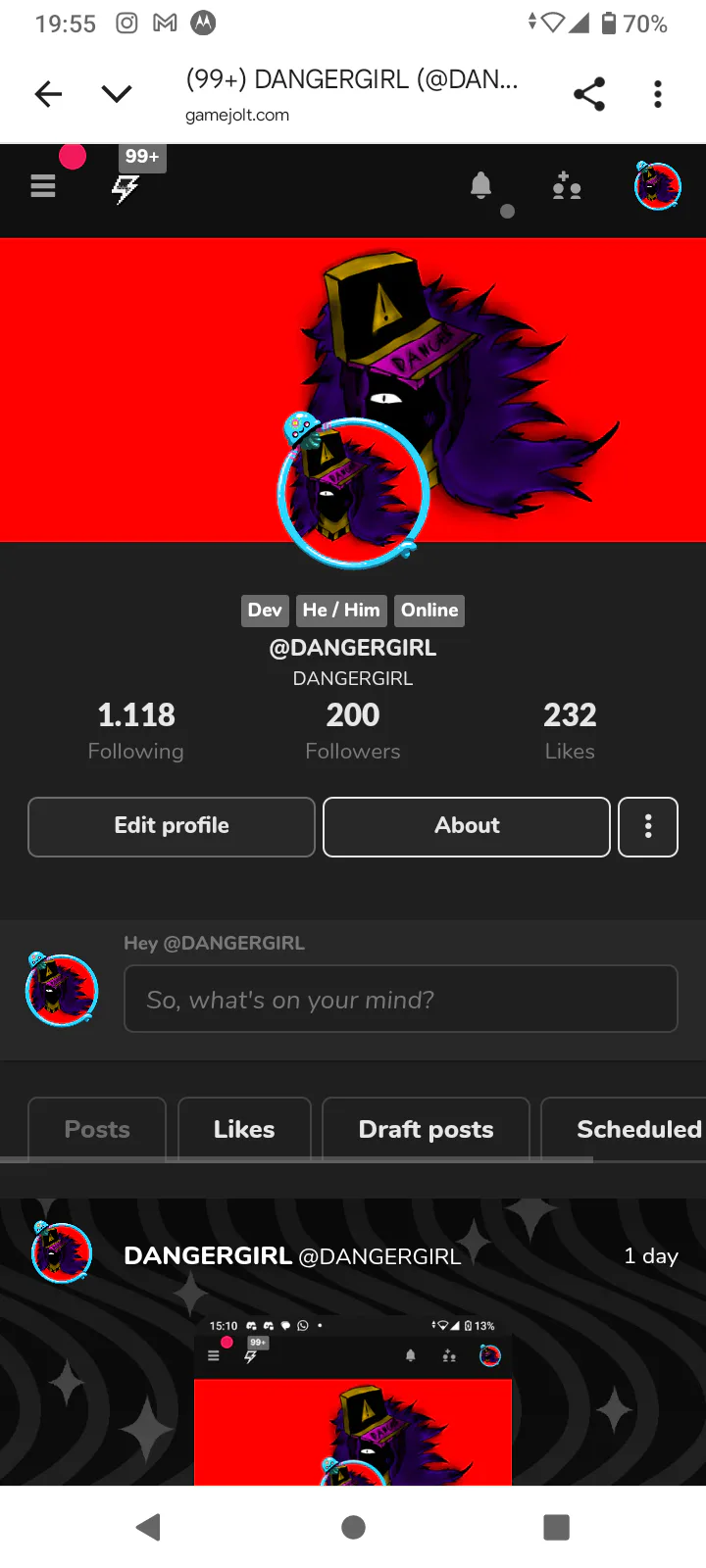Image resolution: width=706 pixels, height=1568 pixels.
Task: Expand the browser tab chevron dropdown
Action: point(117,94)
